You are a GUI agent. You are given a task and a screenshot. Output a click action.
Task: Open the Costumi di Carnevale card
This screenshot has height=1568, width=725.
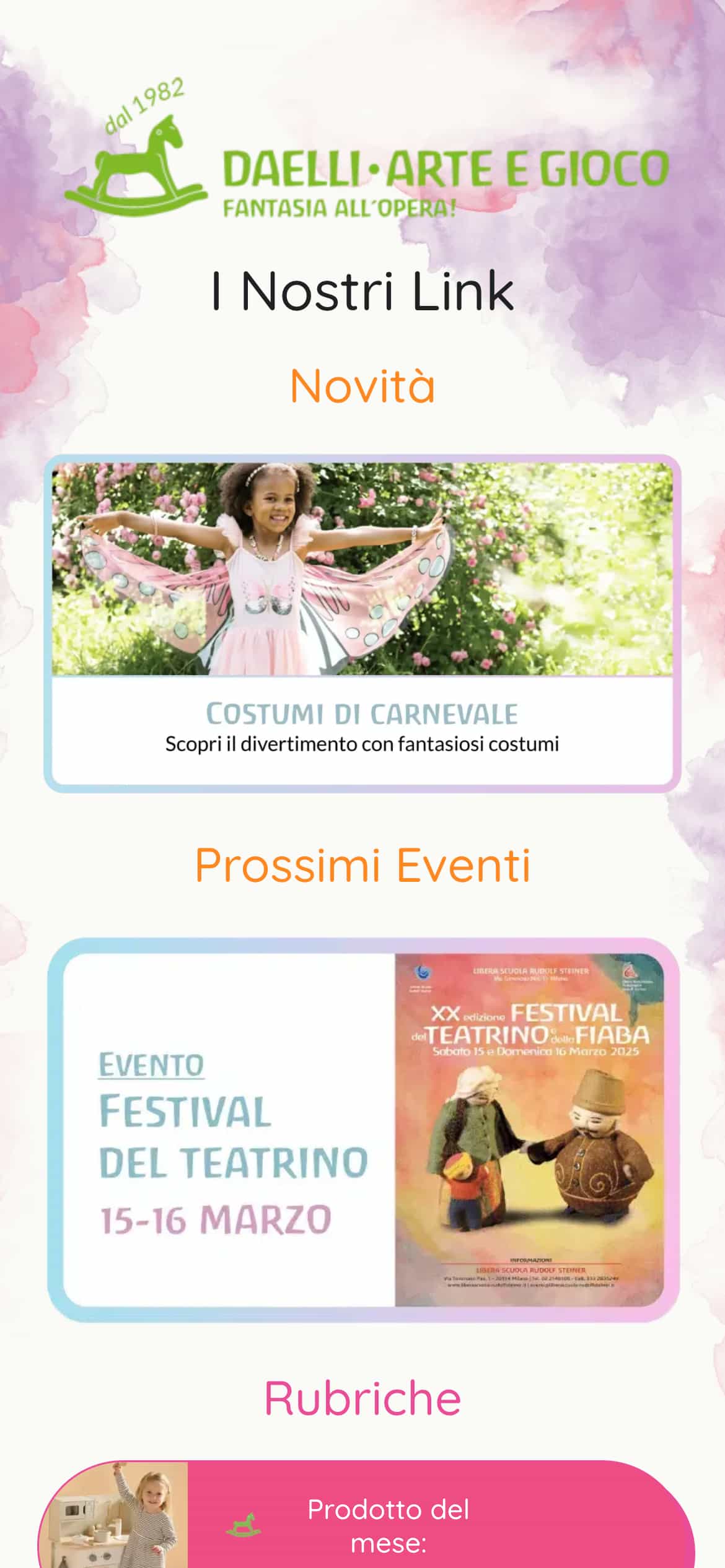(x=362, y=624)
